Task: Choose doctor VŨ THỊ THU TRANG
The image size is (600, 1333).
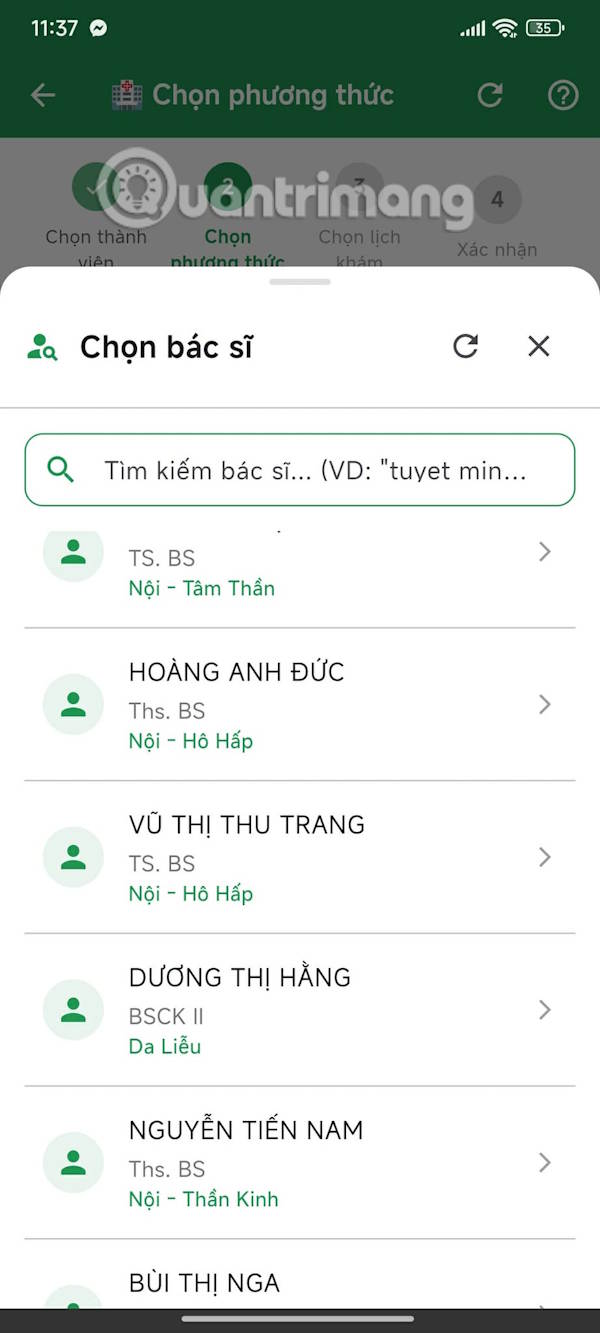Action: 300,857
